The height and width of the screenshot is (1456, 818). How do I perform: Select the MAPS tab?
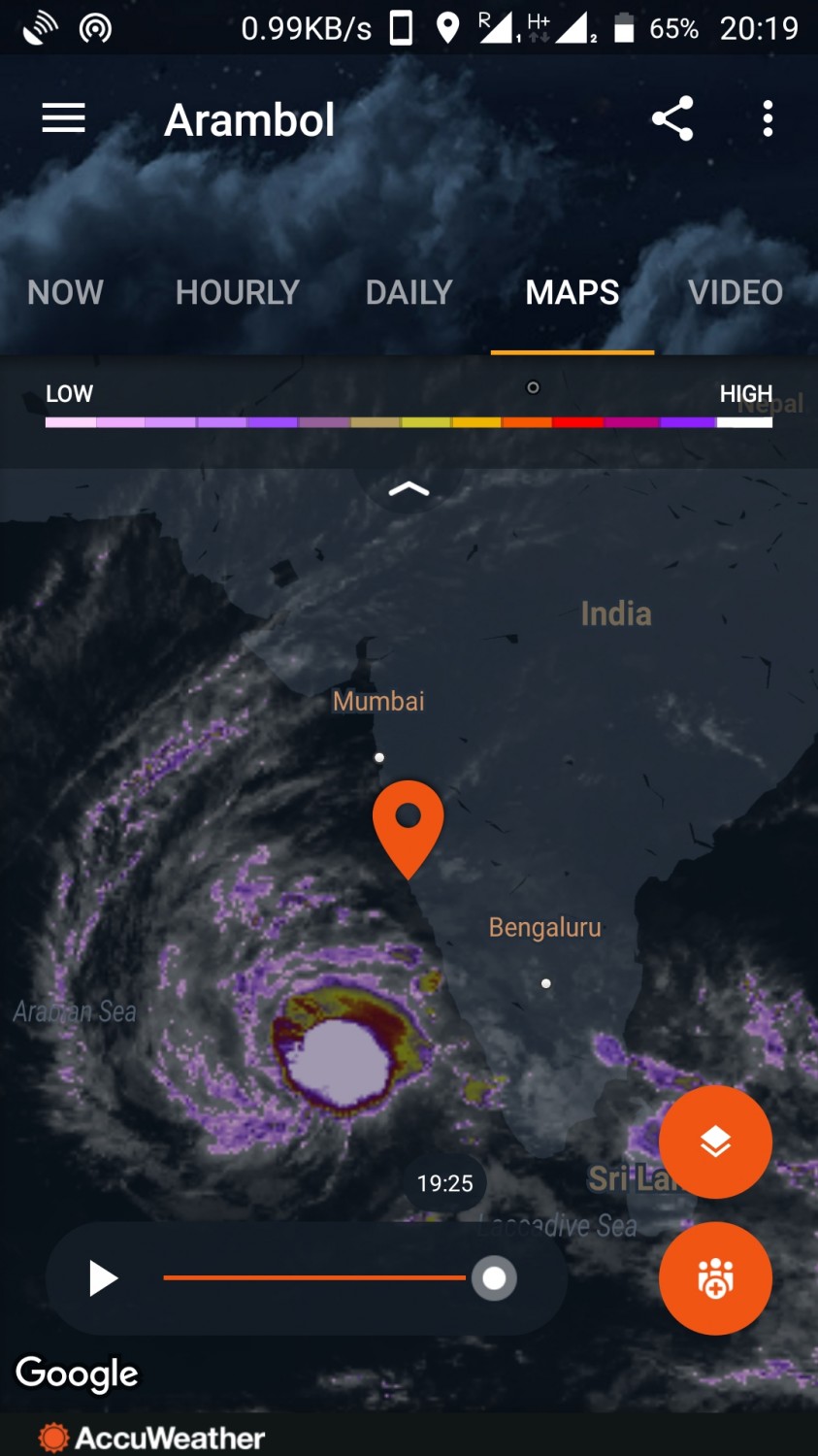pos(572,292)
